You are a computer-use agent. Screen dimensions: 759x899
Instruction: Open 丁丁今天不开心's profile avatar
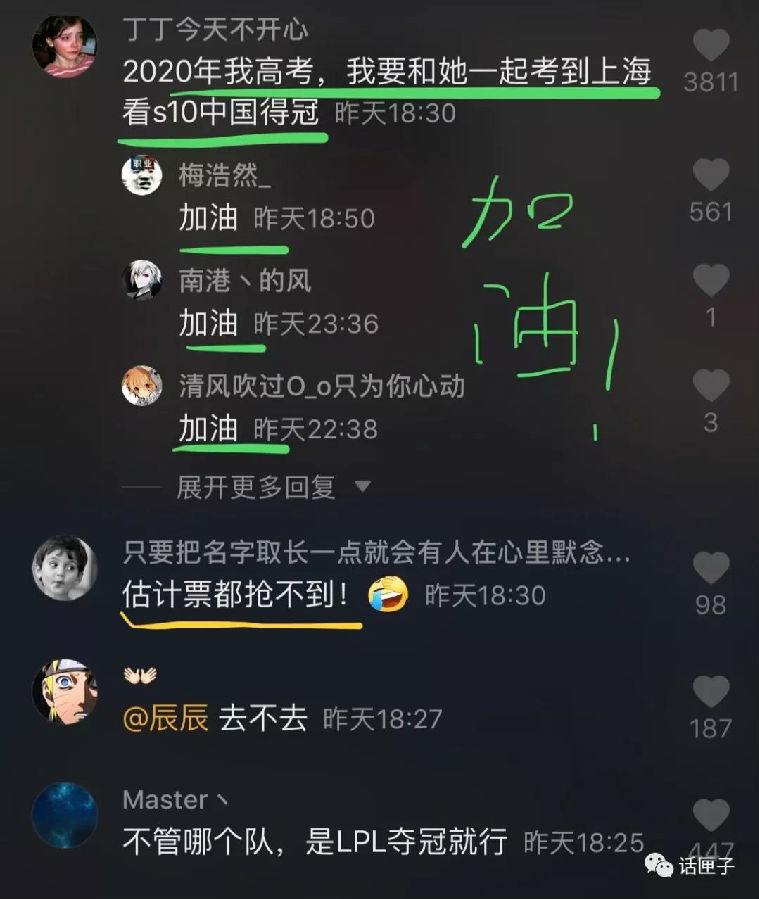tap(64, 46)
